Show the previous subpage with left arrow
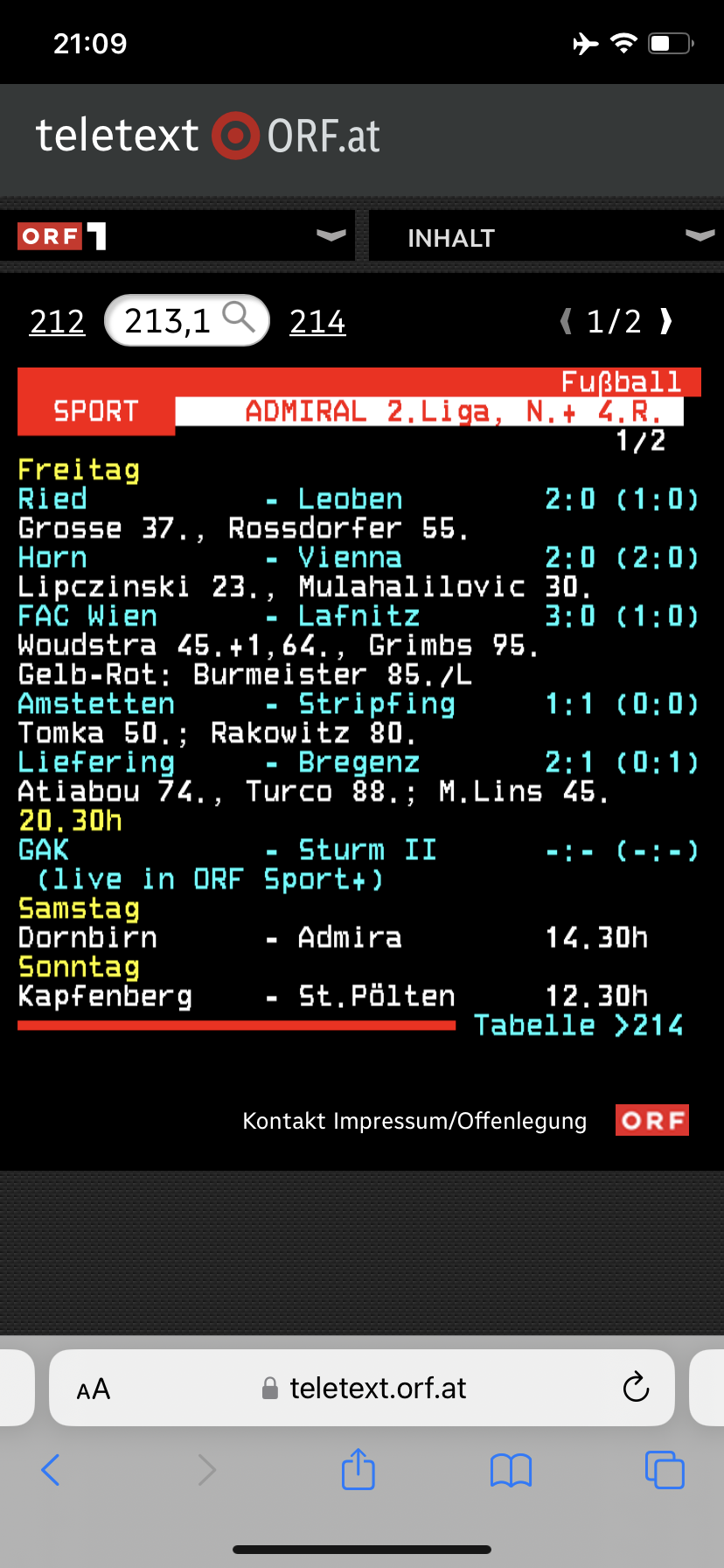The height and width of the screenshot is (1568, 724). (566, 321)
